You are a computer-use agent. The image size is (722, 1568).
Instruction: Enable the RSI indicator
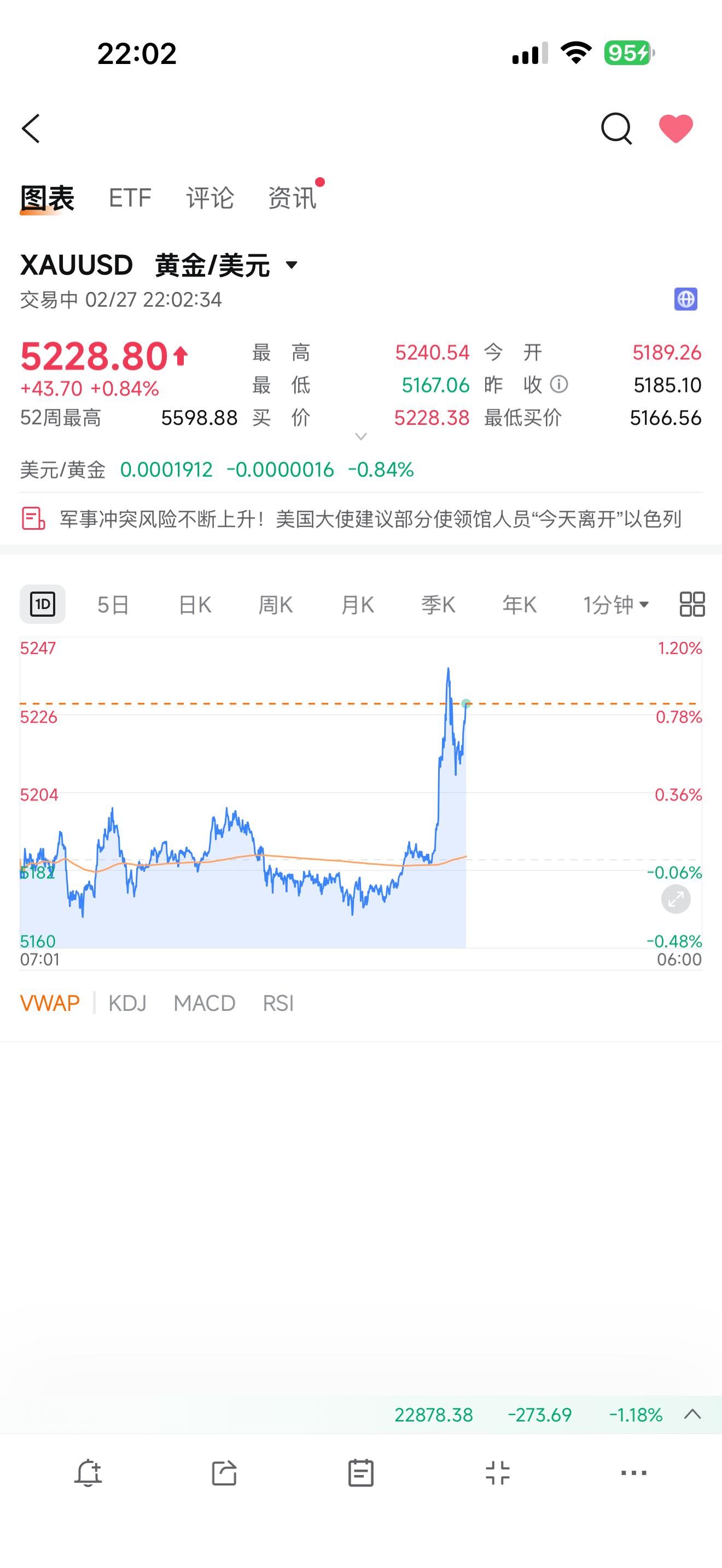(x=279, y=1003)
